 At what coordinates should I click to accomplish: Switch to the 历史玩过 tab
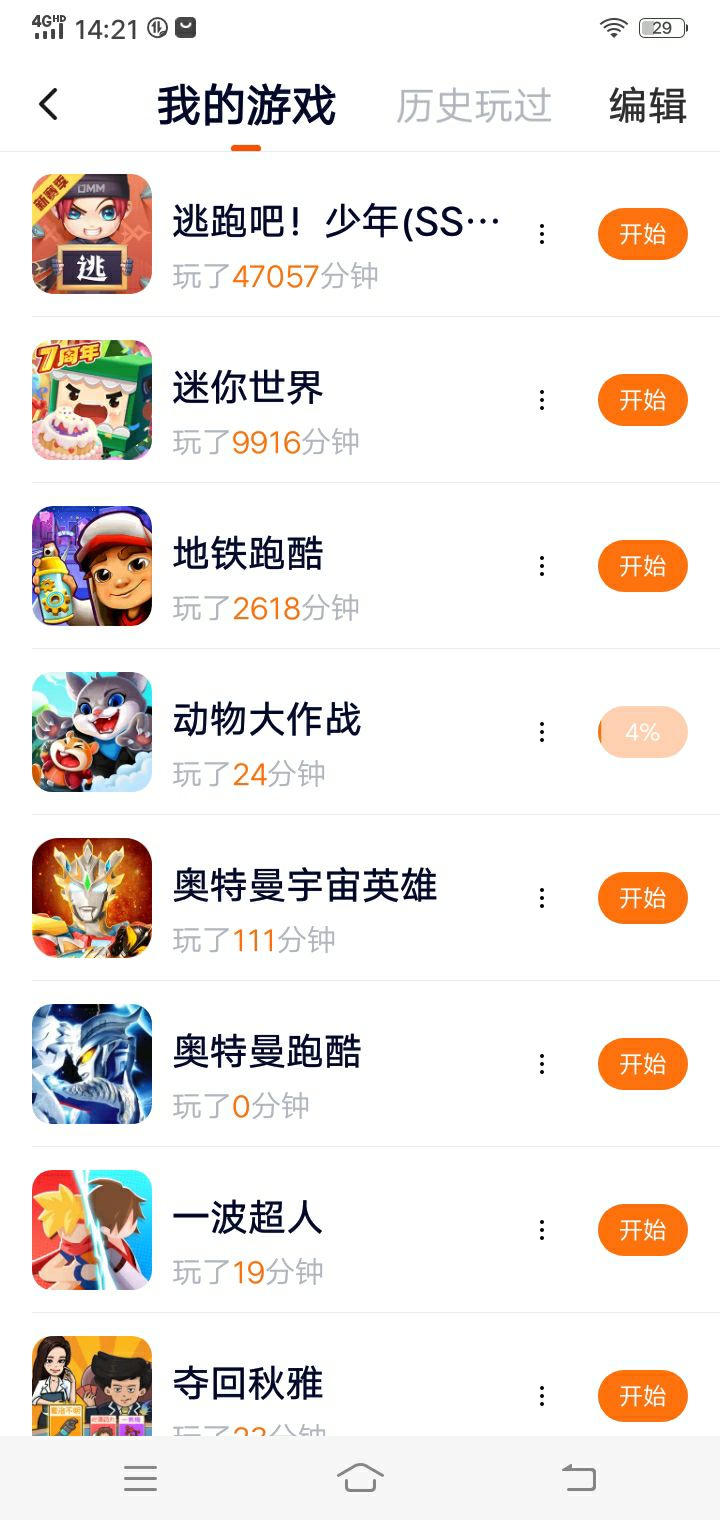coord(473,106)
